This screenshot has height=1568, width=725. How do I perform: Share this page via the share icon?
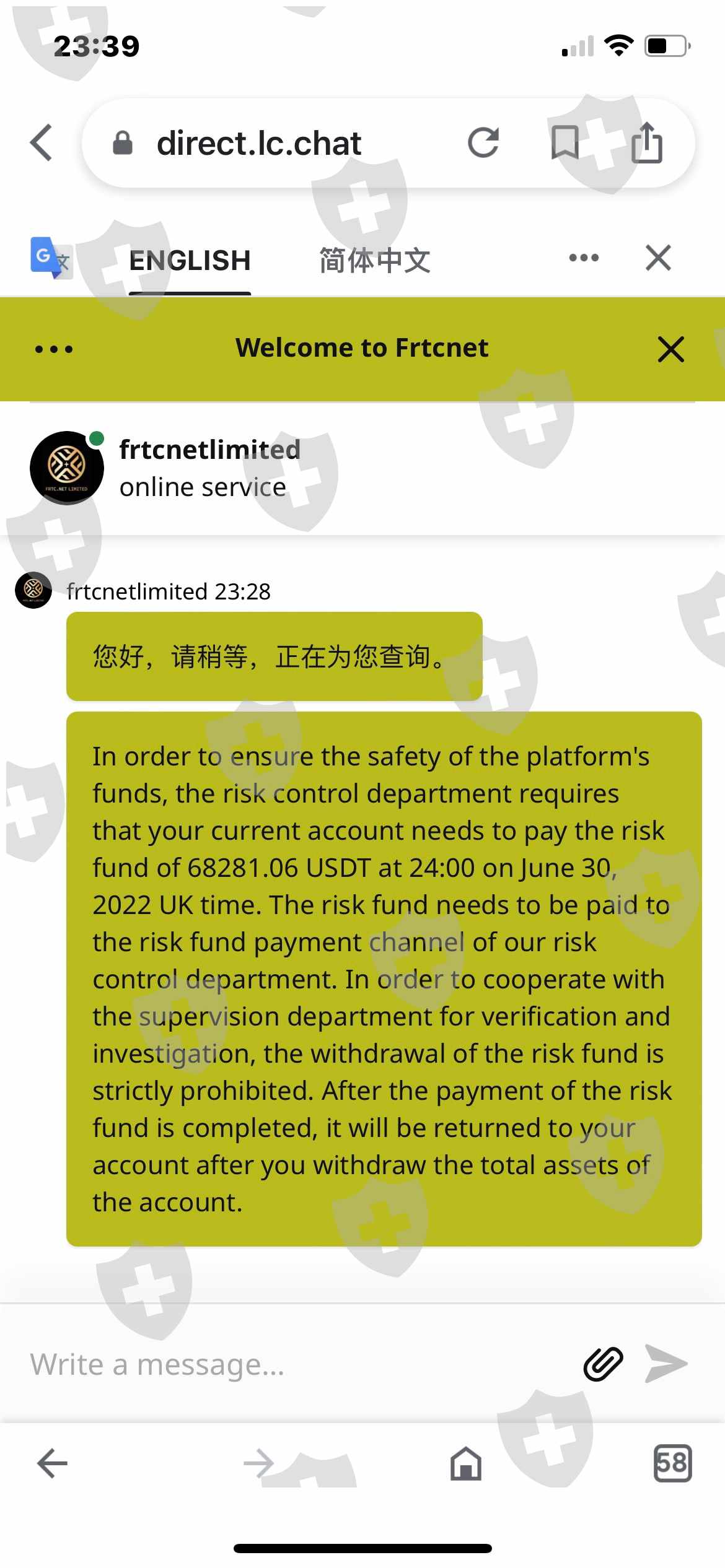point(647,142)
